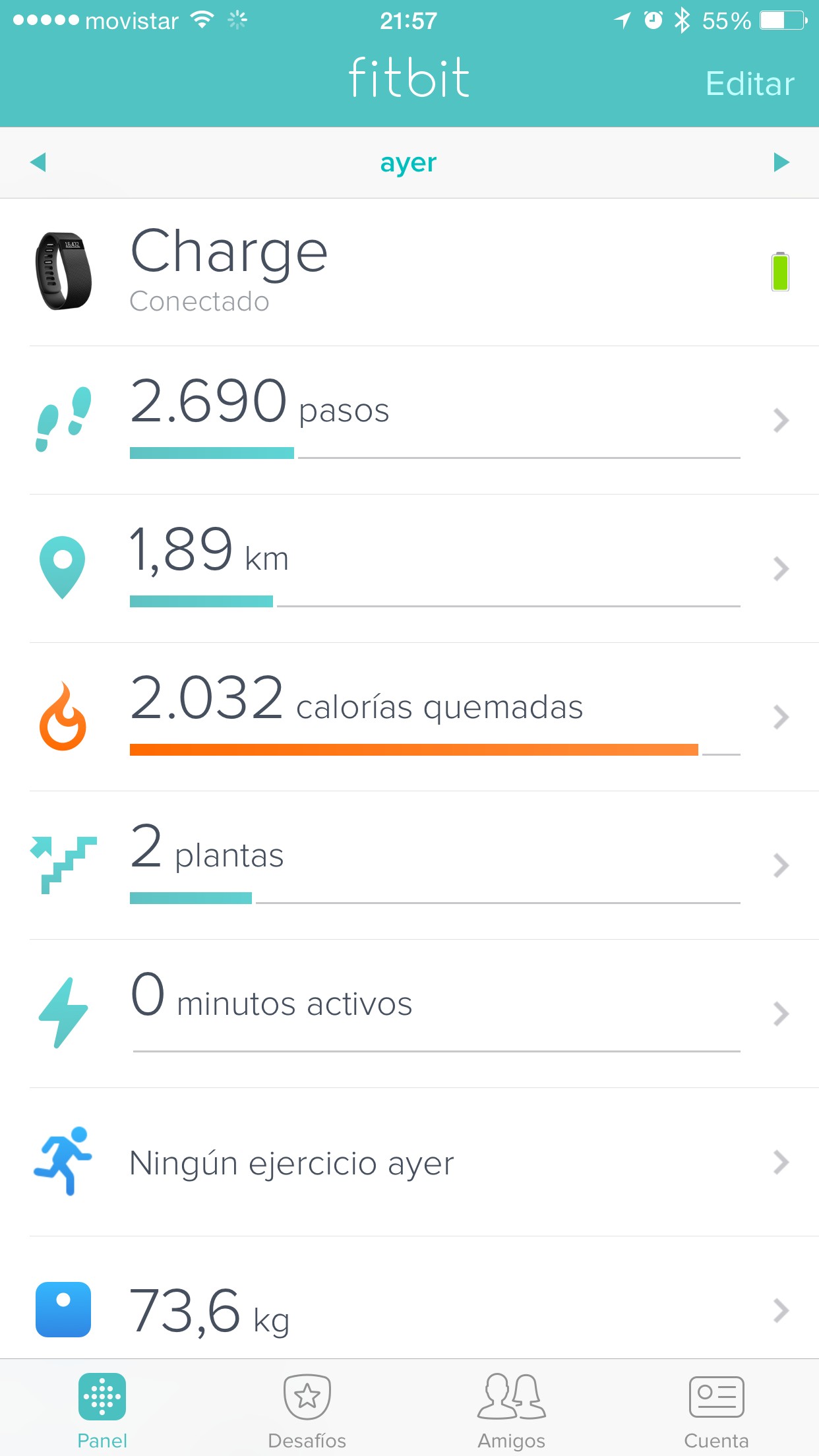Tap Editar in the top bar

pyautogui.click(x=749, y=84)
